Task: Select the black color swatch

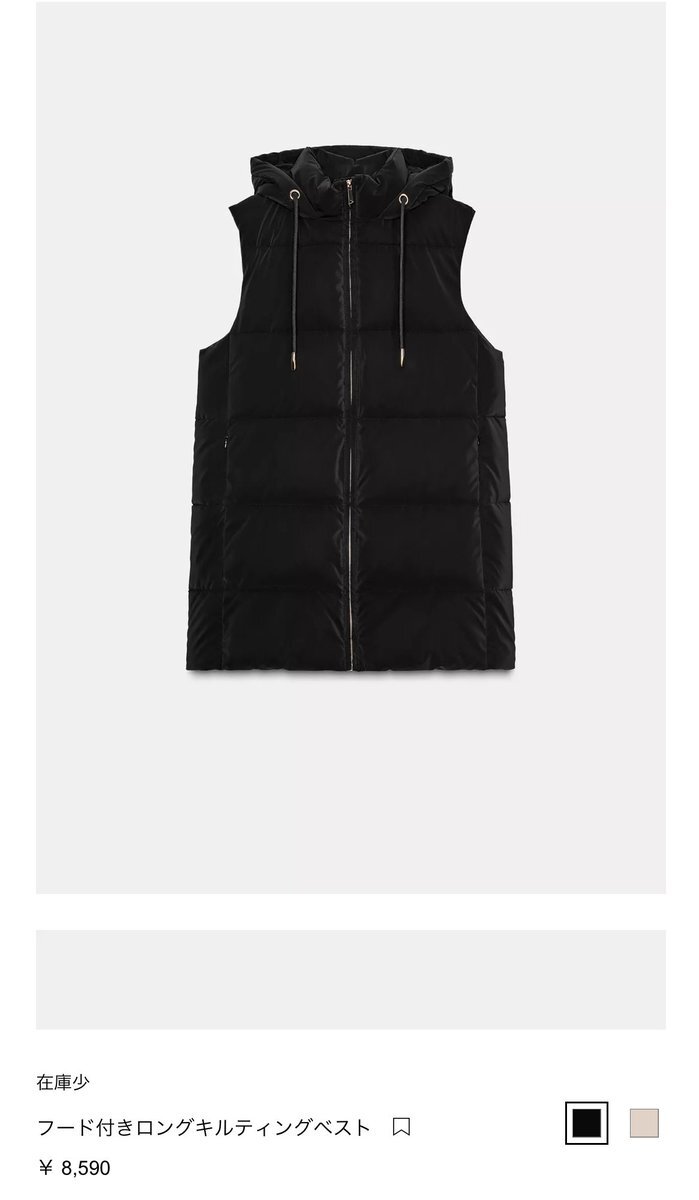Action: click(x=586, y=1124)
